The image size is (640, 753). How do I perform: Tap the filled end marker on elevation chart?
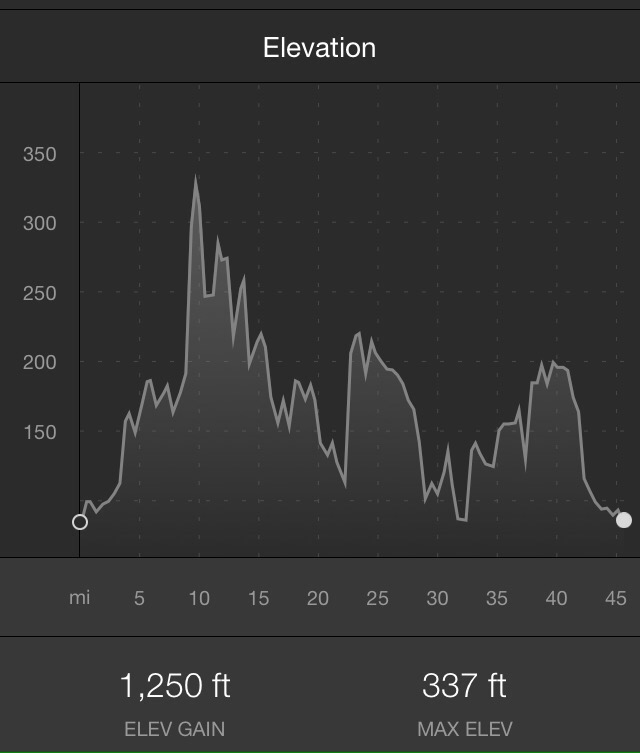pyautogui.click(x=624, y=520)
